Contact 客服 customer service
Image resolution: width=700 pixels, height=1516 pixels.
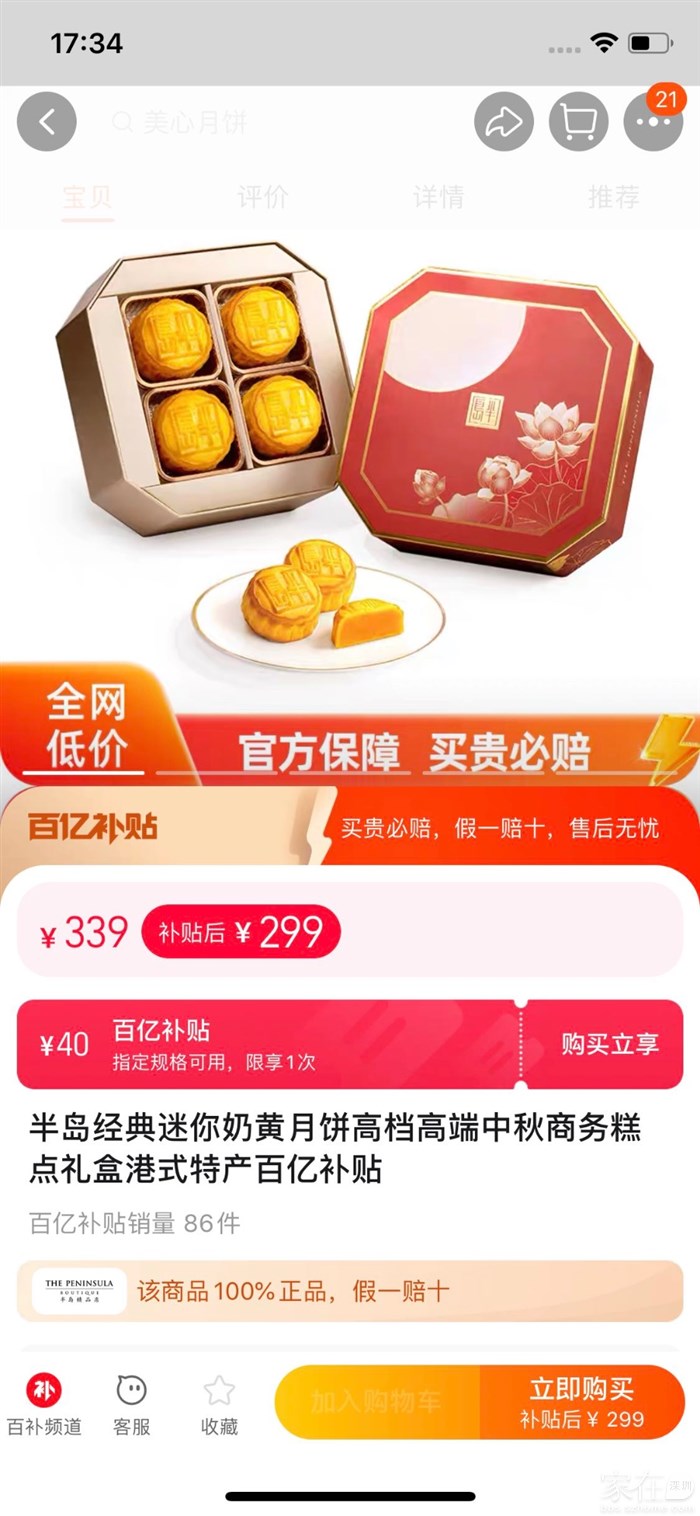[131, 1404]
